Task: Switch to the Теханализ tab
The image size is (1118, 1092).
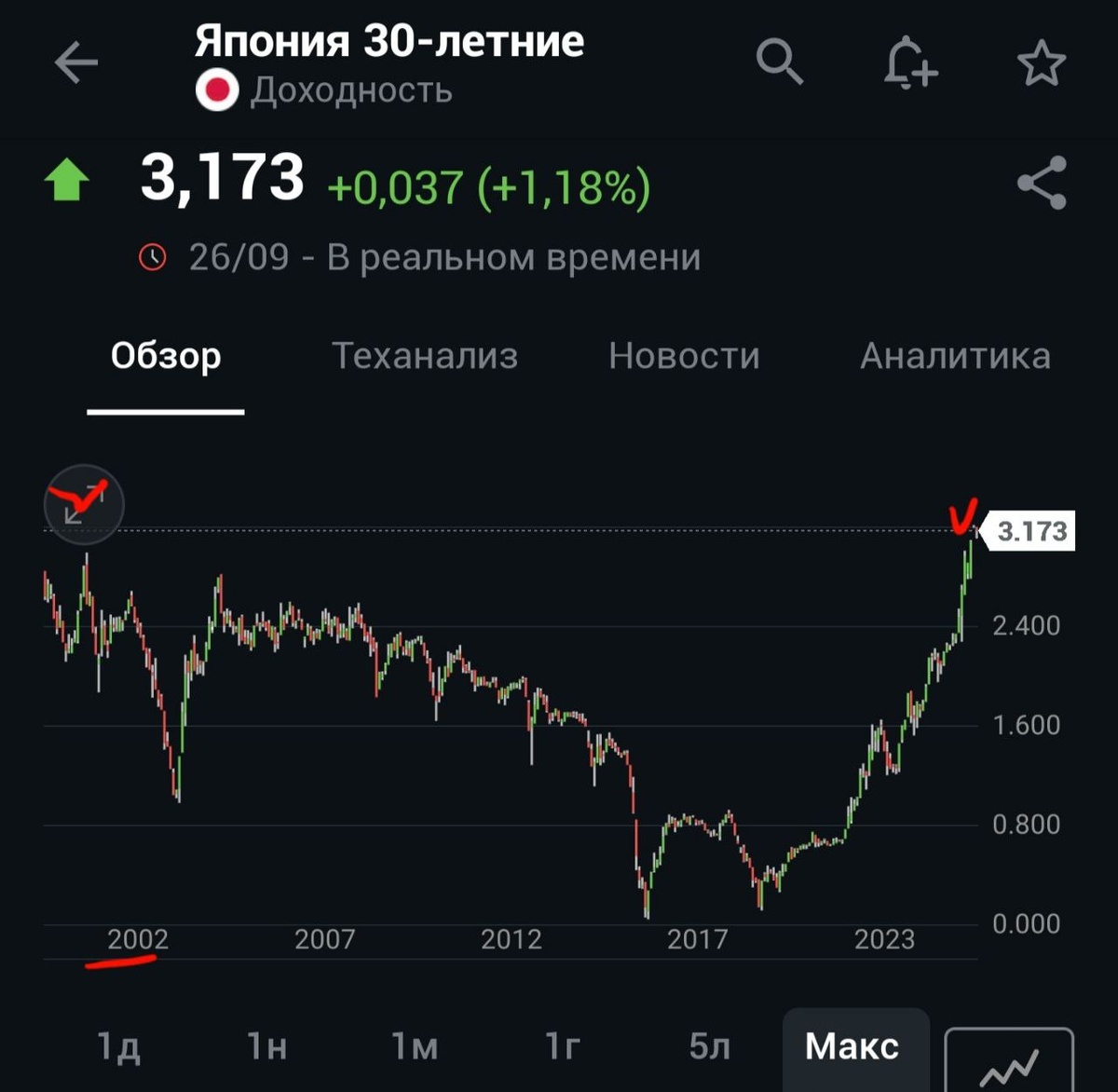Action: (425, 356)
